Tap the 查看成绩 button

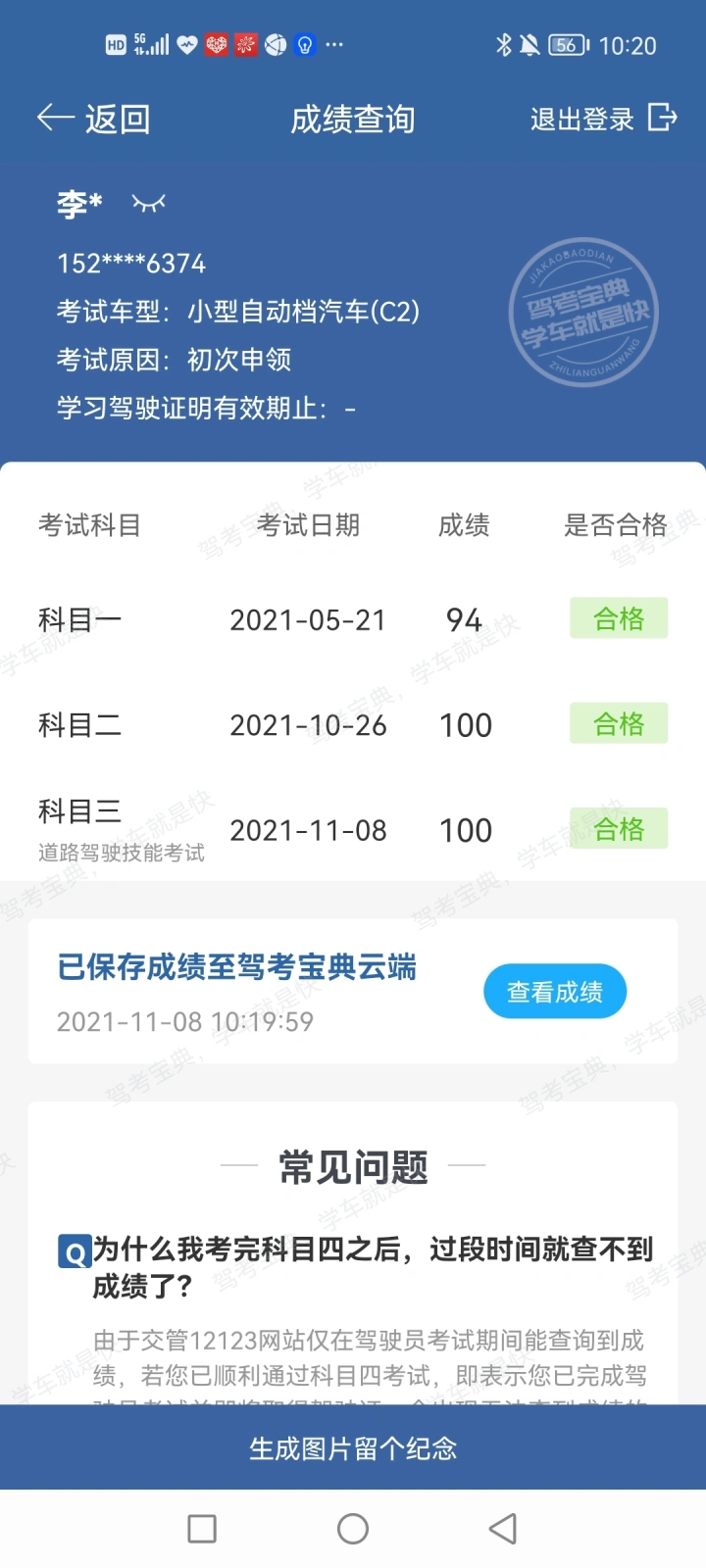555,992
